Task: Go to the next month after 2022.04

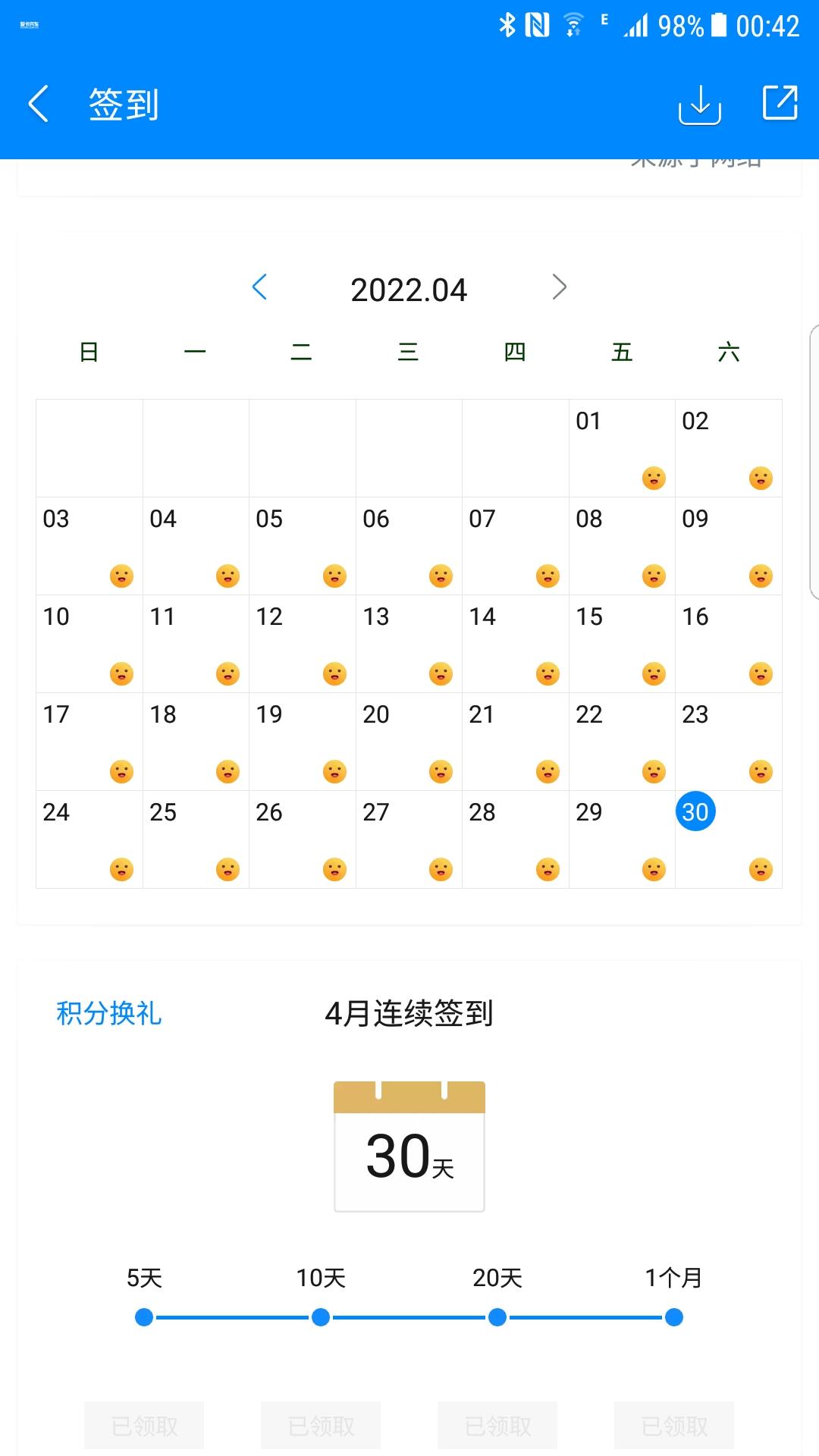Action: 560,287
